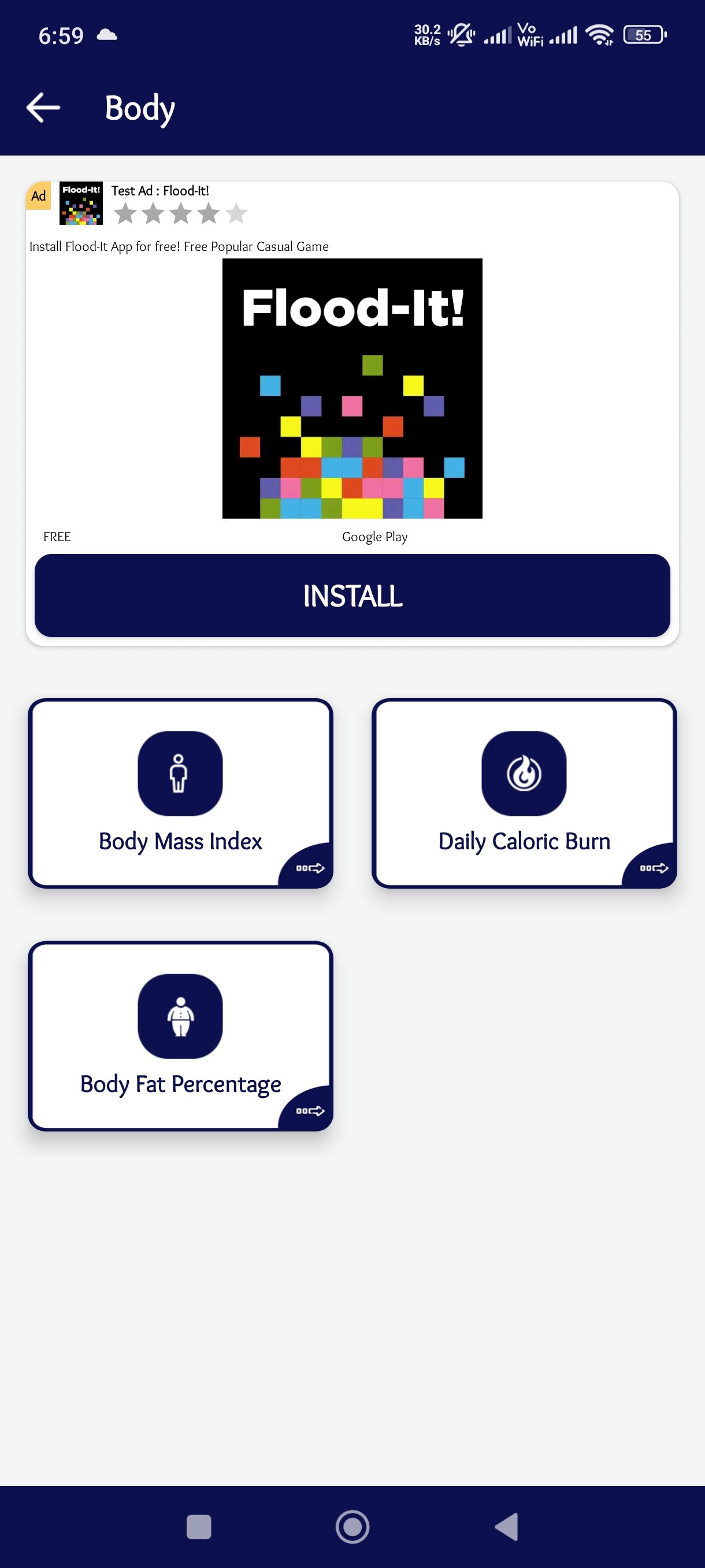
Task: Open recent apps from the navigation bar
Action: click(x=198, y=1526)
